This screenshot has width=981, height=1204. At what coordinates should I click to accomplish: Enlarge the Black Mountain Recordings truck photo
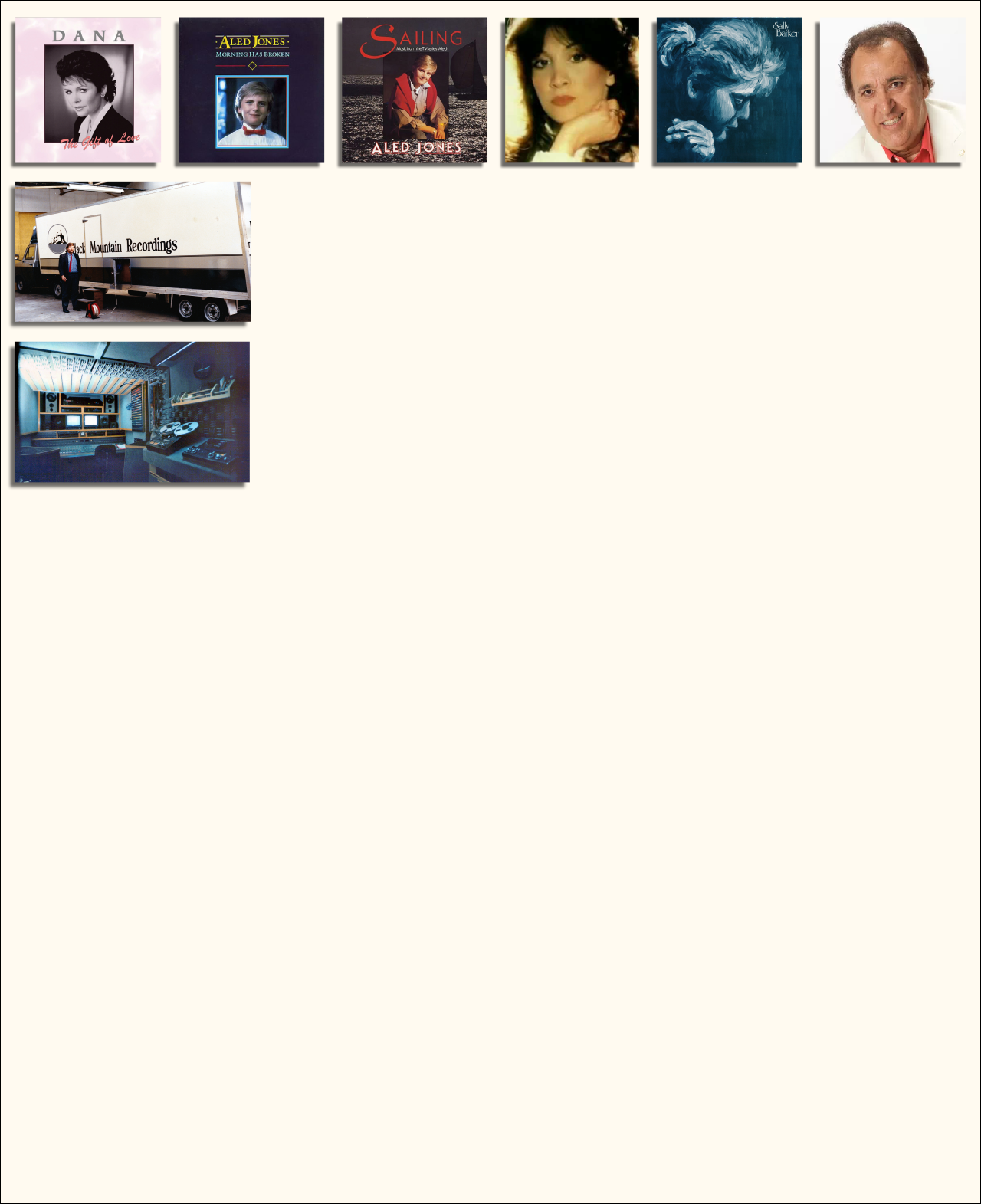133,251
